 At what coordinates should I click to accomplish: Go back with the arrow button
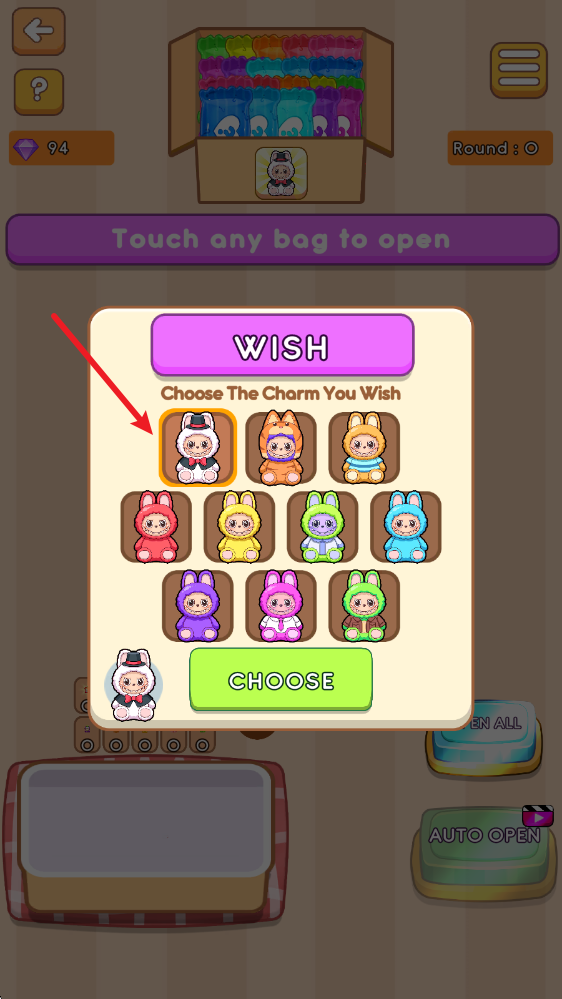pyautogui.click(x=39, y=31)
